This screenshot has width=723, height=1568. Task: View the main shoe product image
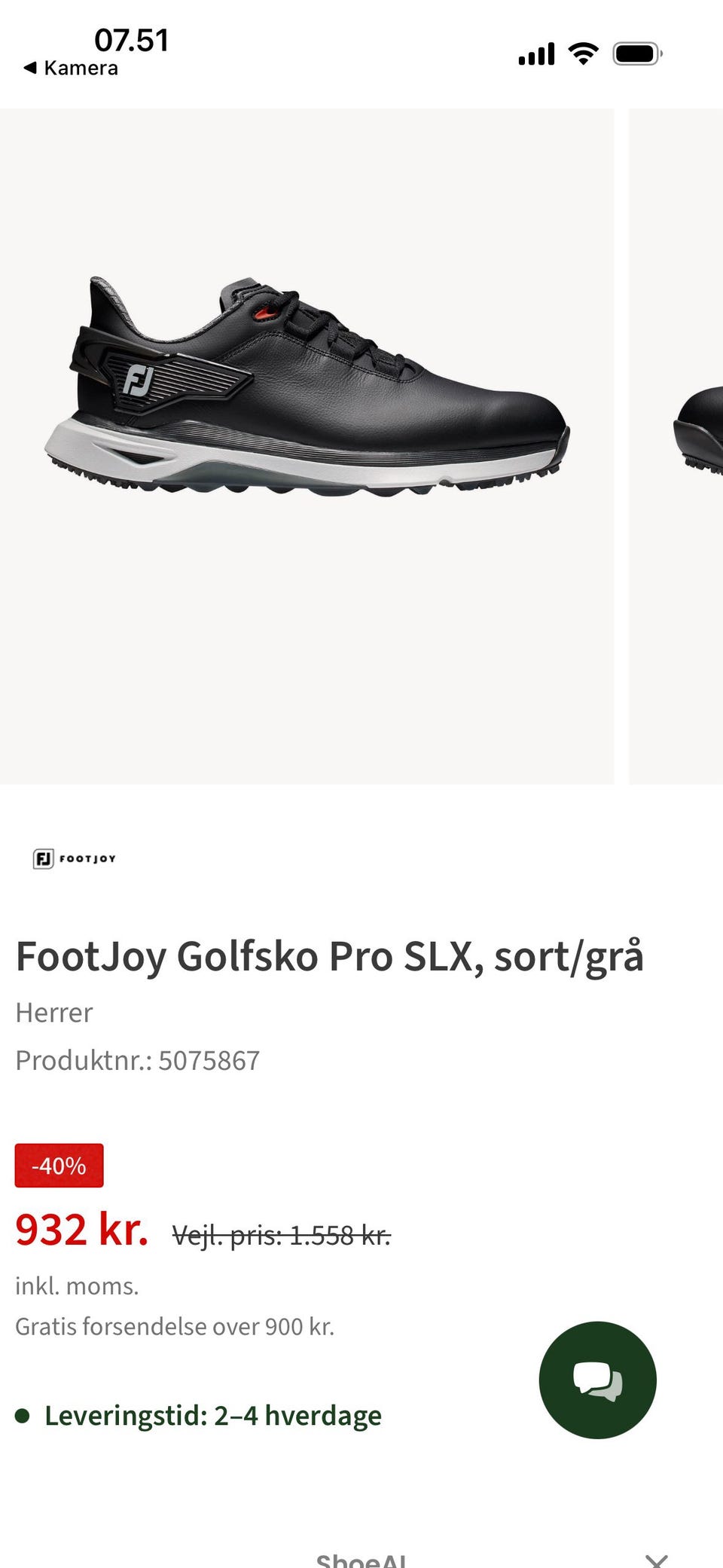pos(307,446)
